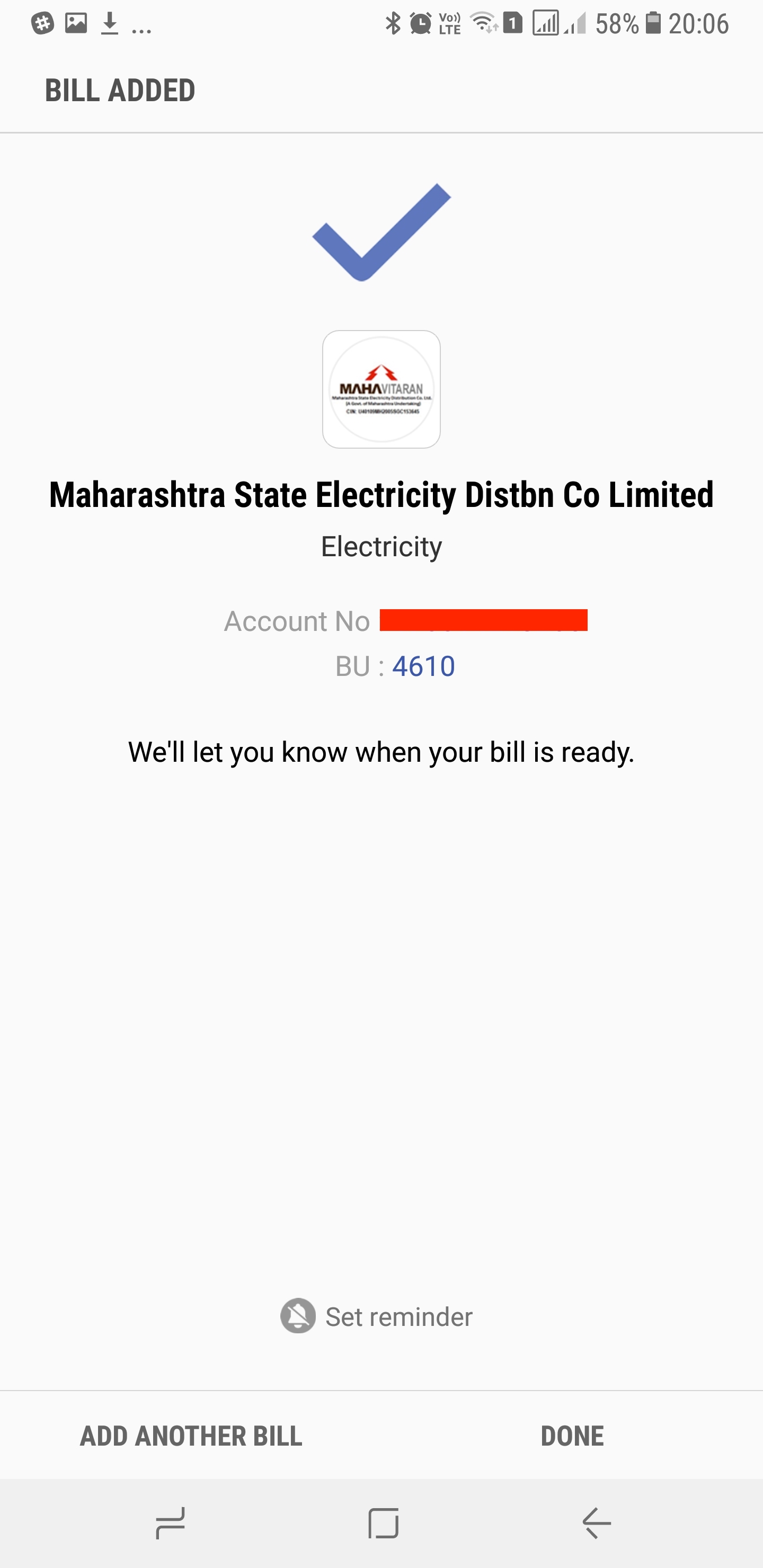Tap Done to finish
The width and height of the screenshot is (763, 1568).
click(x=572, y=1436)
